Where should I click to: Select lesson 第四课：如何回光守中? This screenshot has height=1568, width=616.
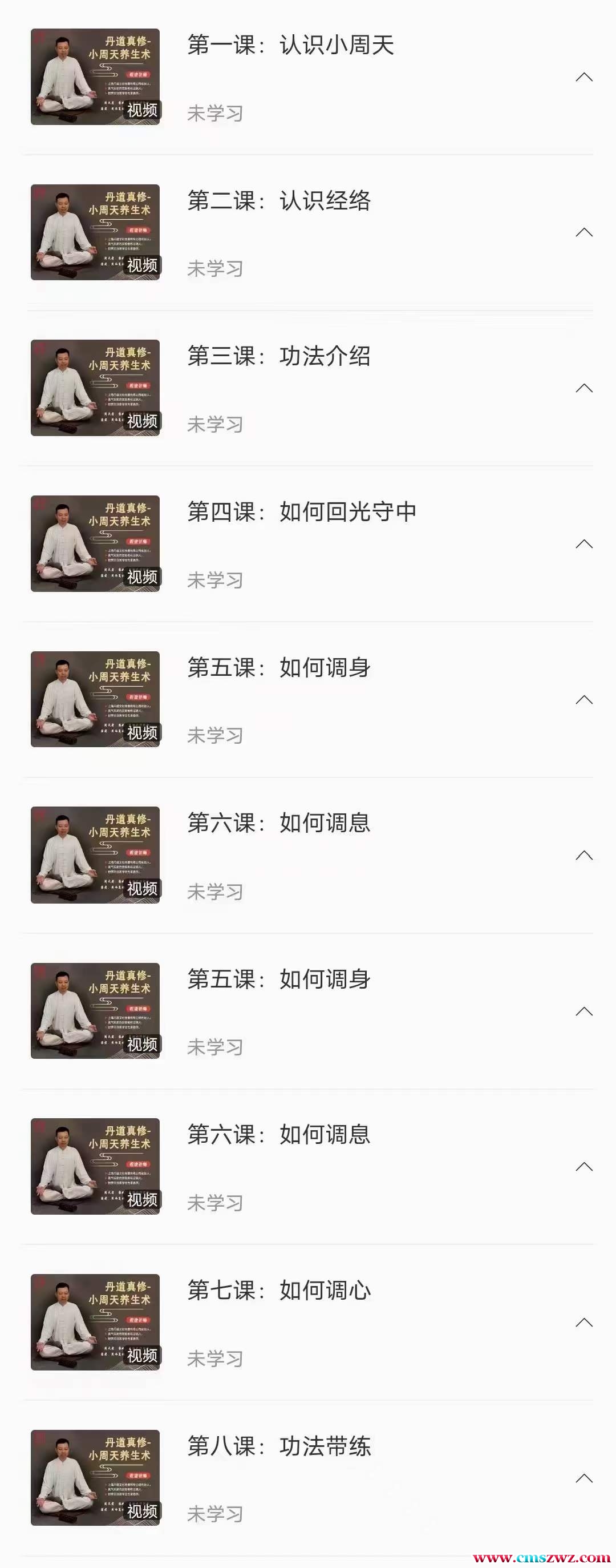[x=302, y=512]
